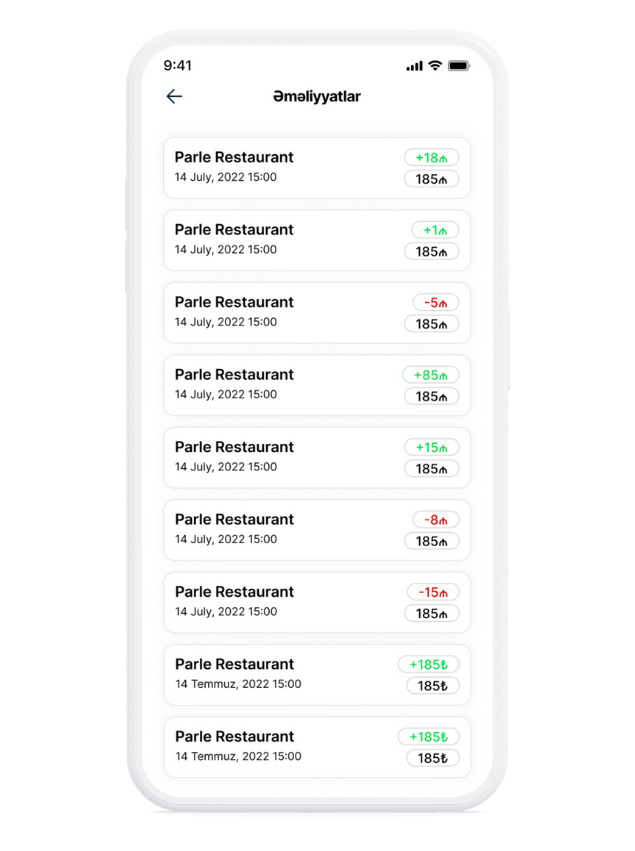Tap the Parle Restaurant transaction showing +15

click(x=316, y=457)
